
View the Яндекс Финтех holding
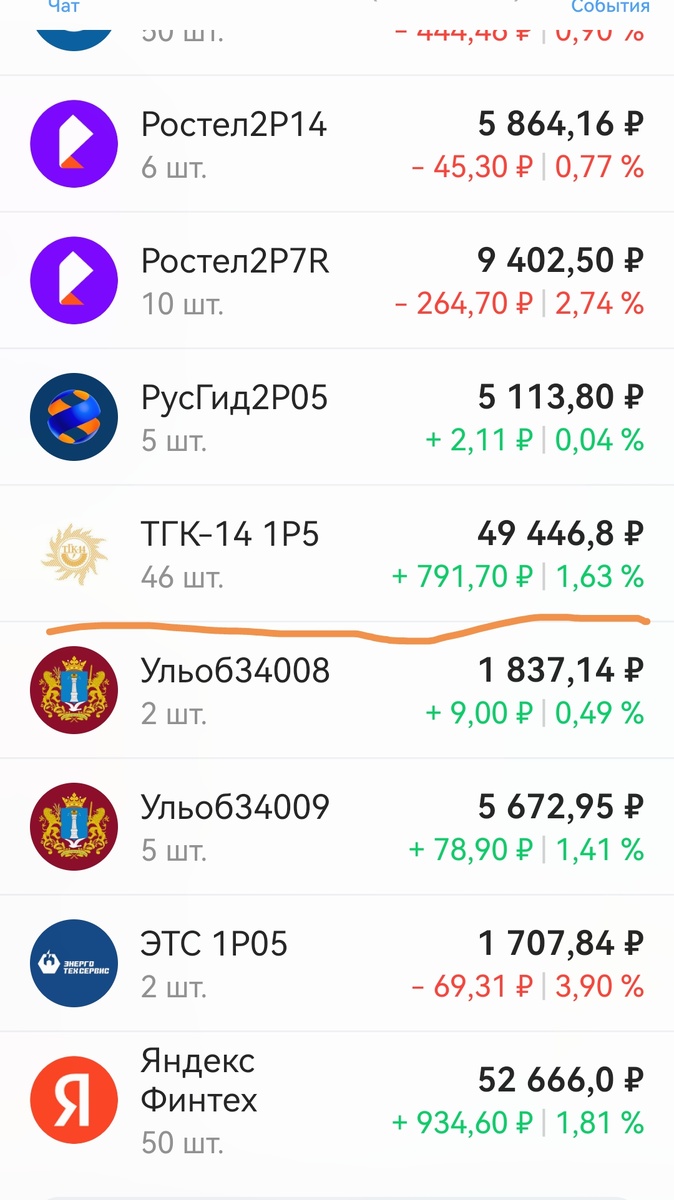coord(337,1100)
